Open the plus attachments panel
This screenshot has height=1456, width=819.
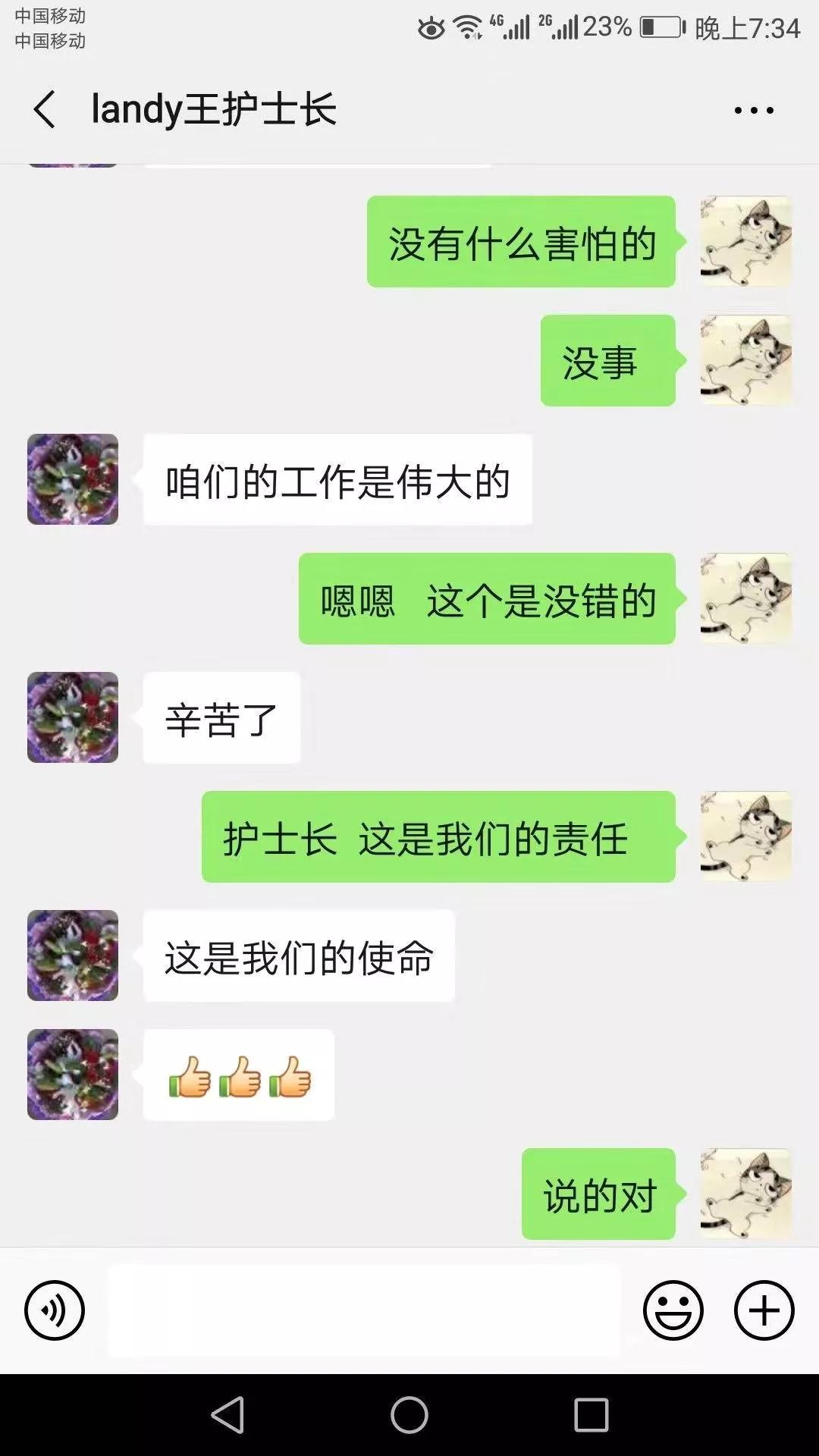click(764, 1310)
